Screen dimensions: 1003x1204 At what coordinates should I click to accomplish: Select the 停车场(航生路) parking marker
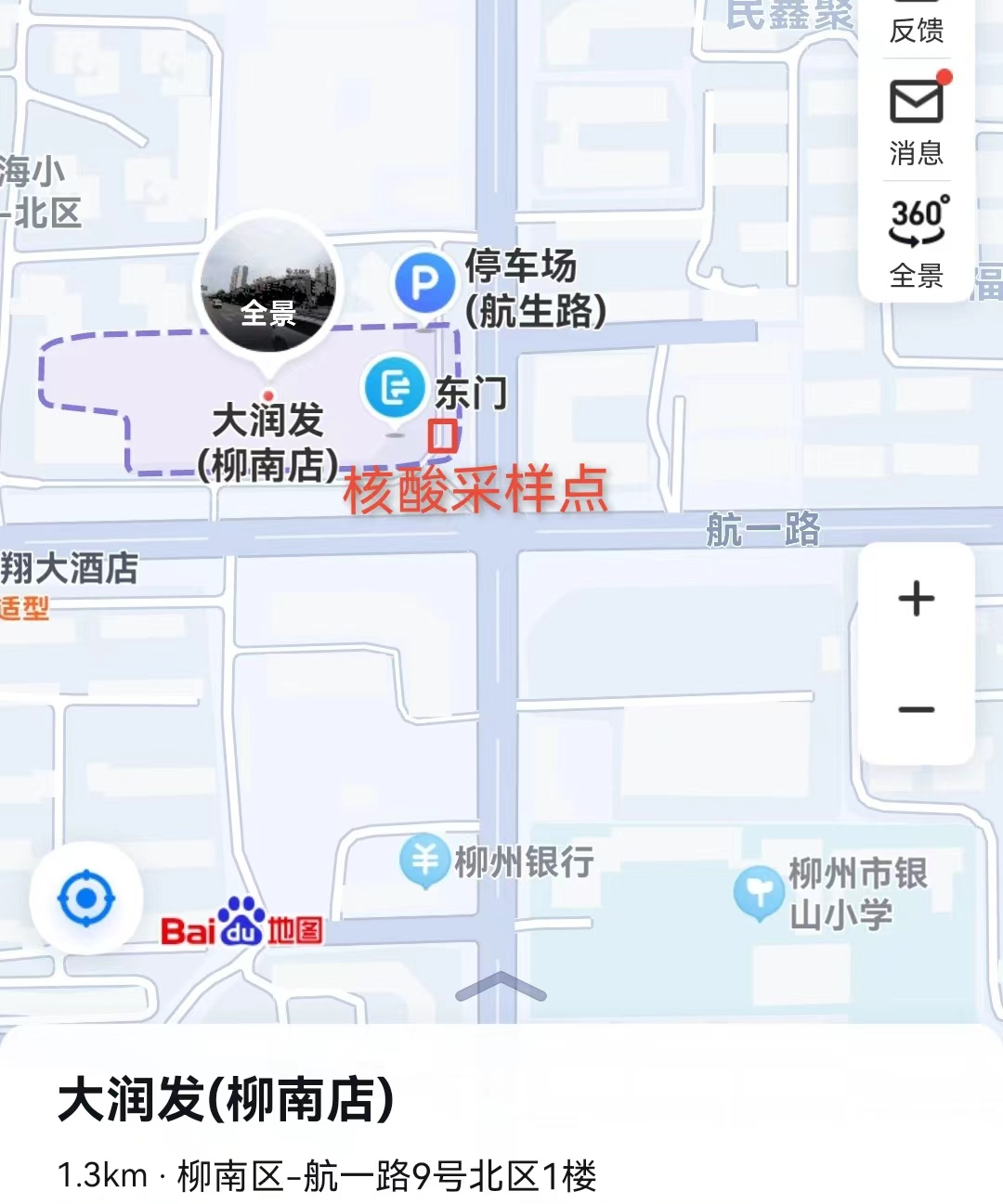tap(423, 282)
